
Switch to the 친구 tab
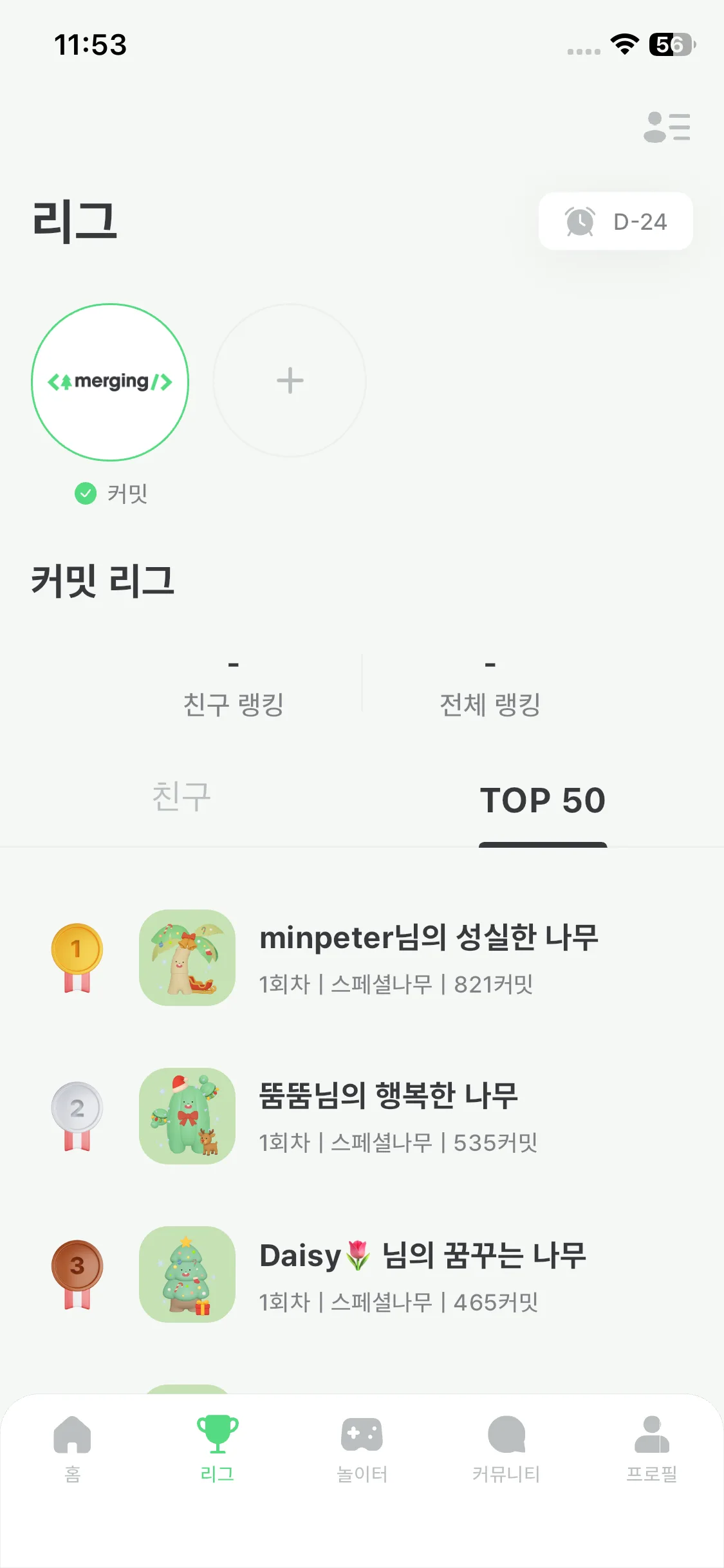click(x=181, y=798)
